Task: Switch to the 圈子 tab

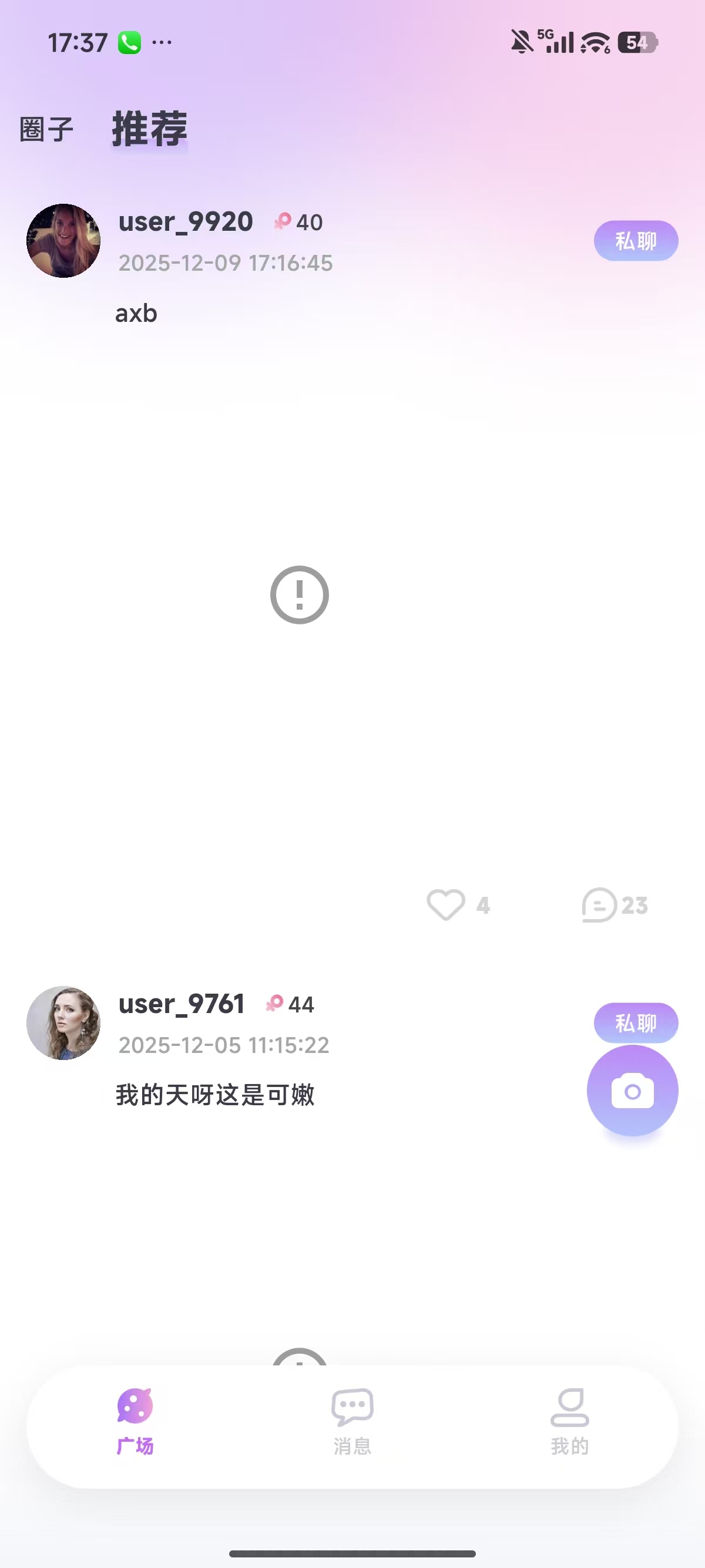Action: pyautogui.click(x=45, y=129)
